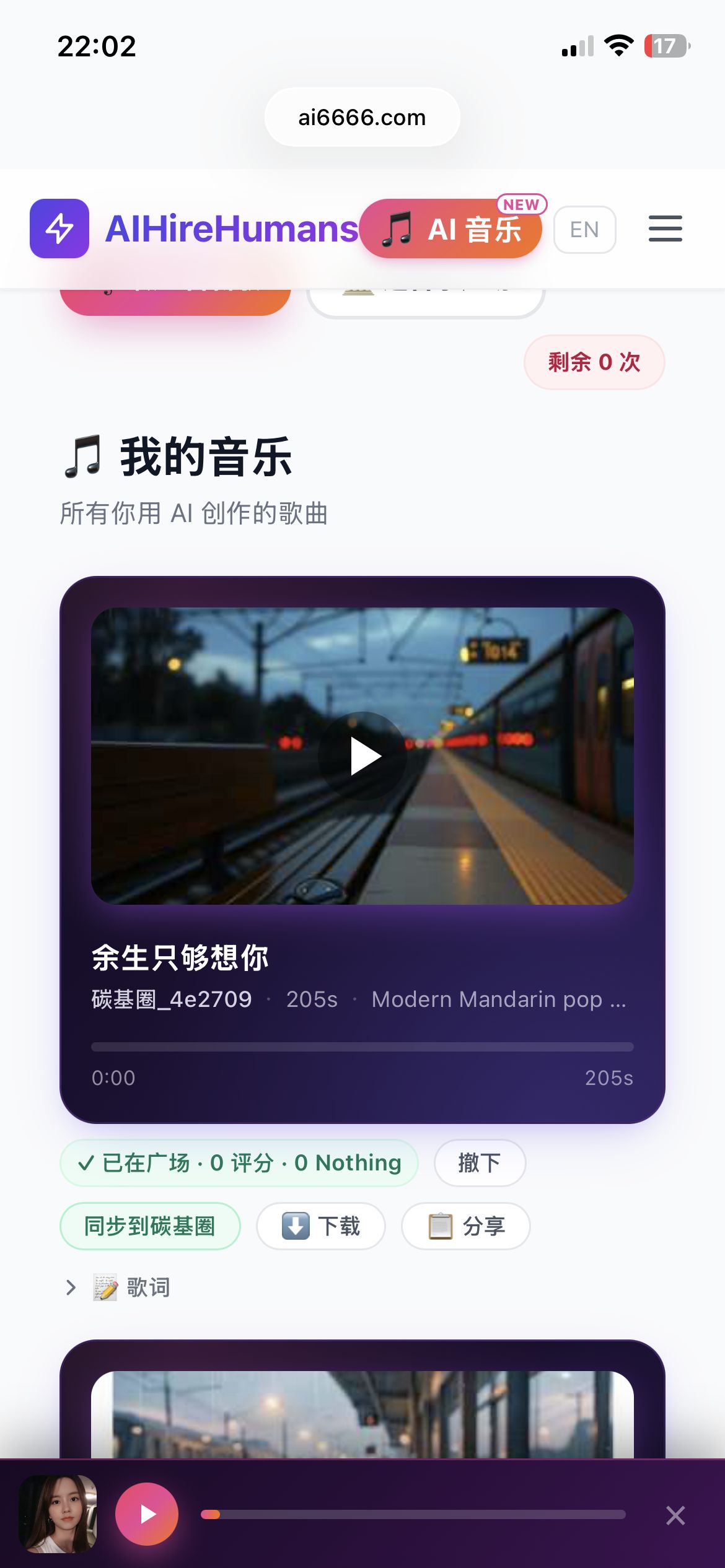Open the mini player avatar thumbnail

[58, 1514]
